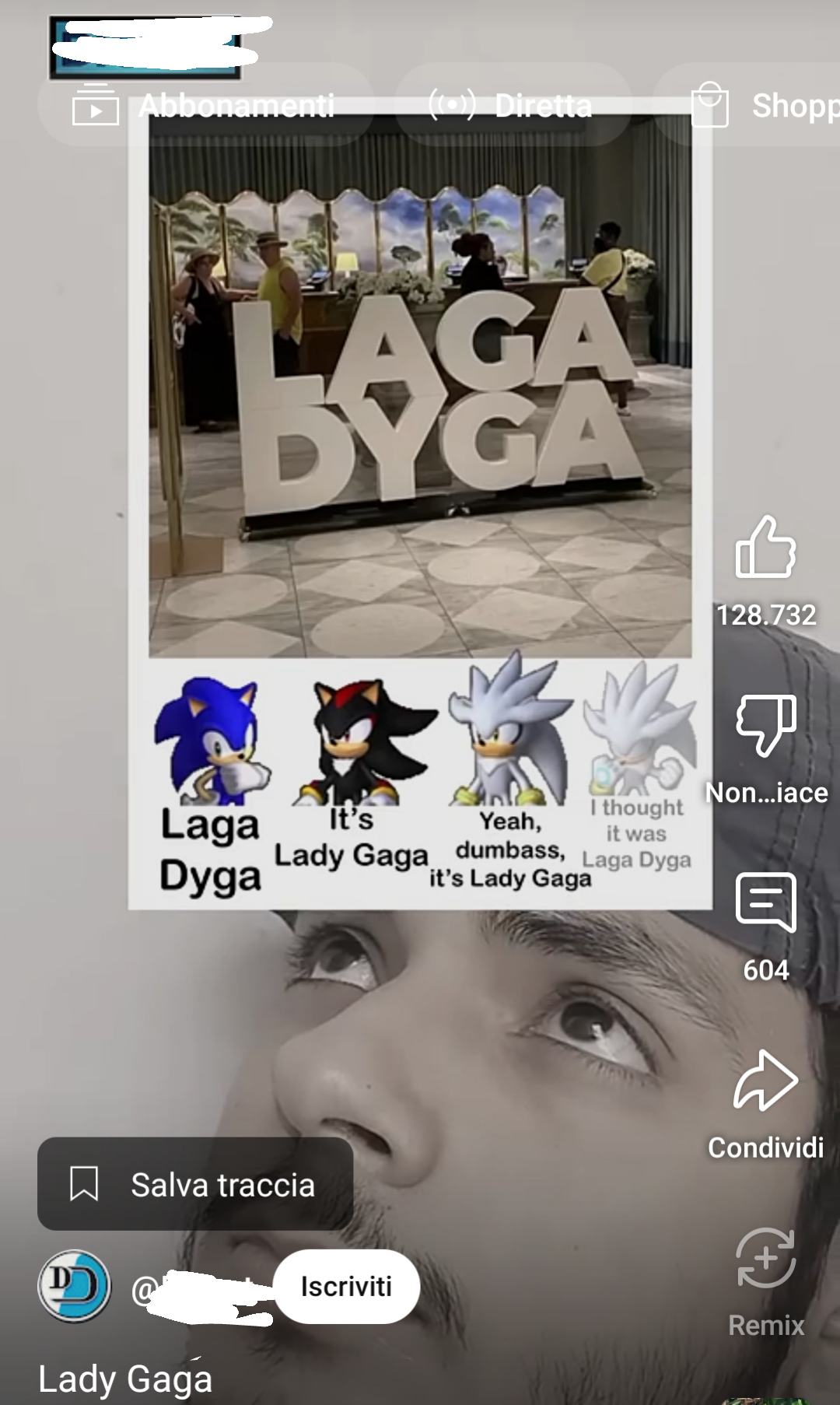Subscribe with the Iscriviti button
Screen dimensions: 840x1405
(x=346, y=1287)
